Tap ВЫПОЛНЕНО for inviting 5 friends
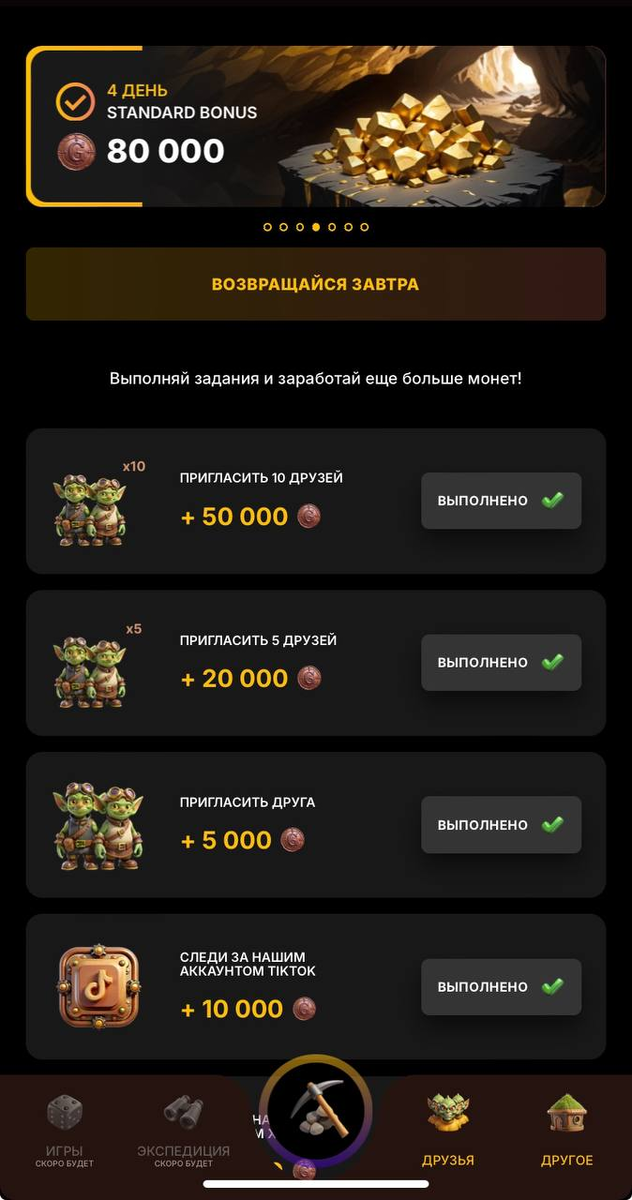 [501, 662]
